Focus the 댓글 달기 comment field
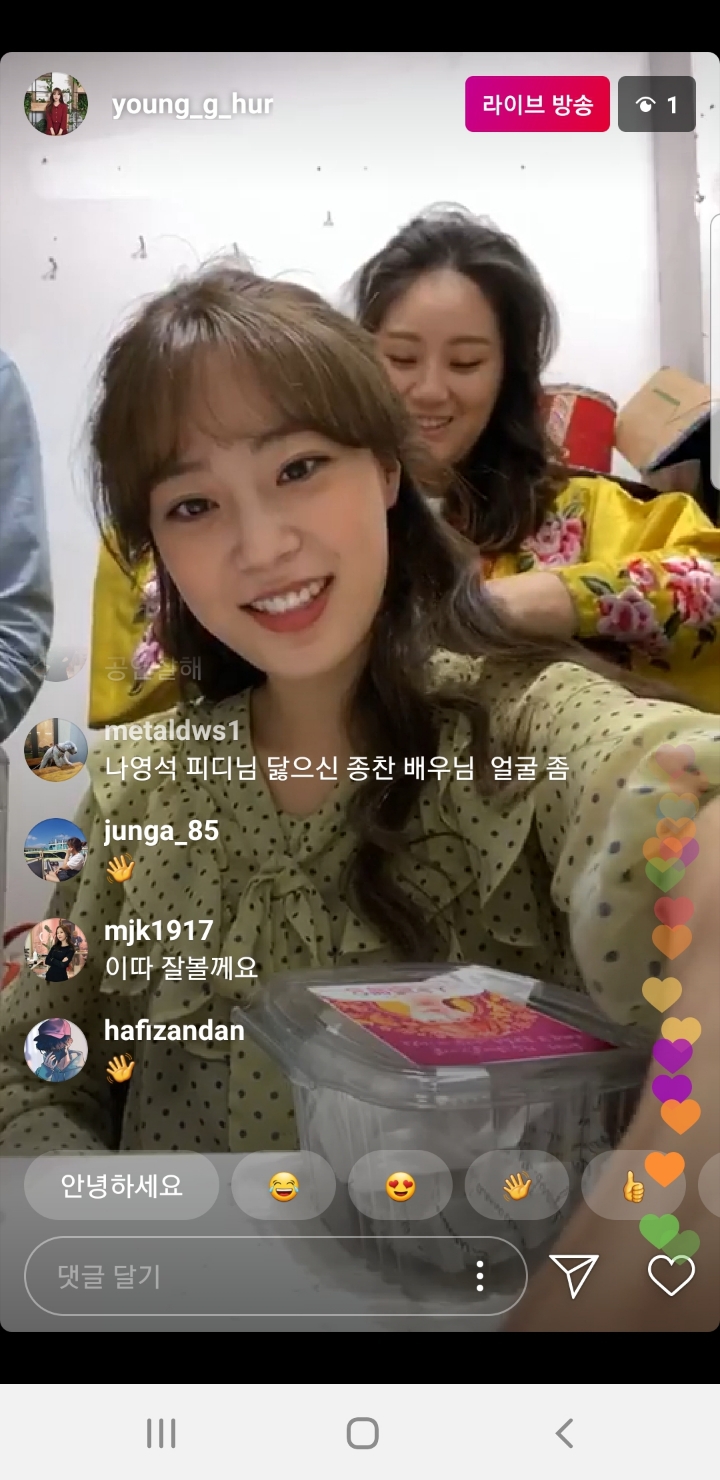The width and height of the screenshot is (720, 1480). tap(250, 1276)
